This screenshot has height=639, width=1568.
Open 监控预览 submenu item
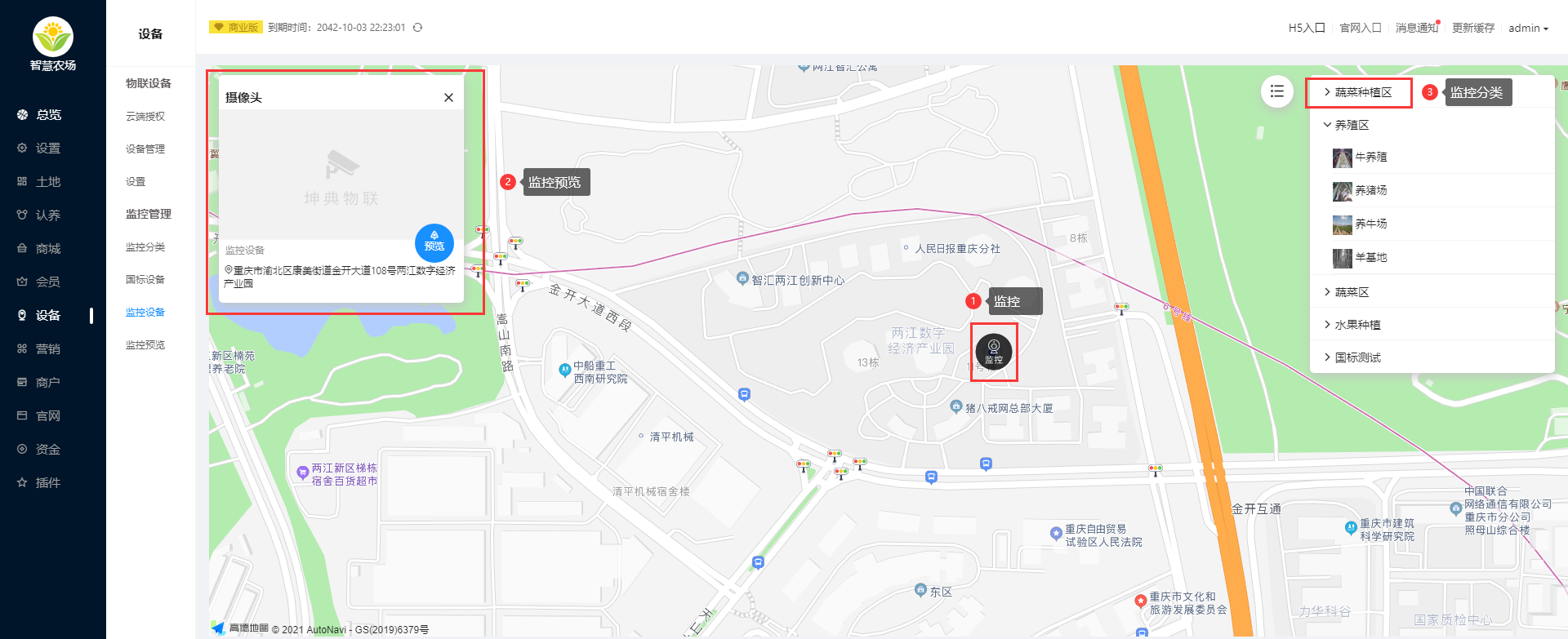coord(145,344)
